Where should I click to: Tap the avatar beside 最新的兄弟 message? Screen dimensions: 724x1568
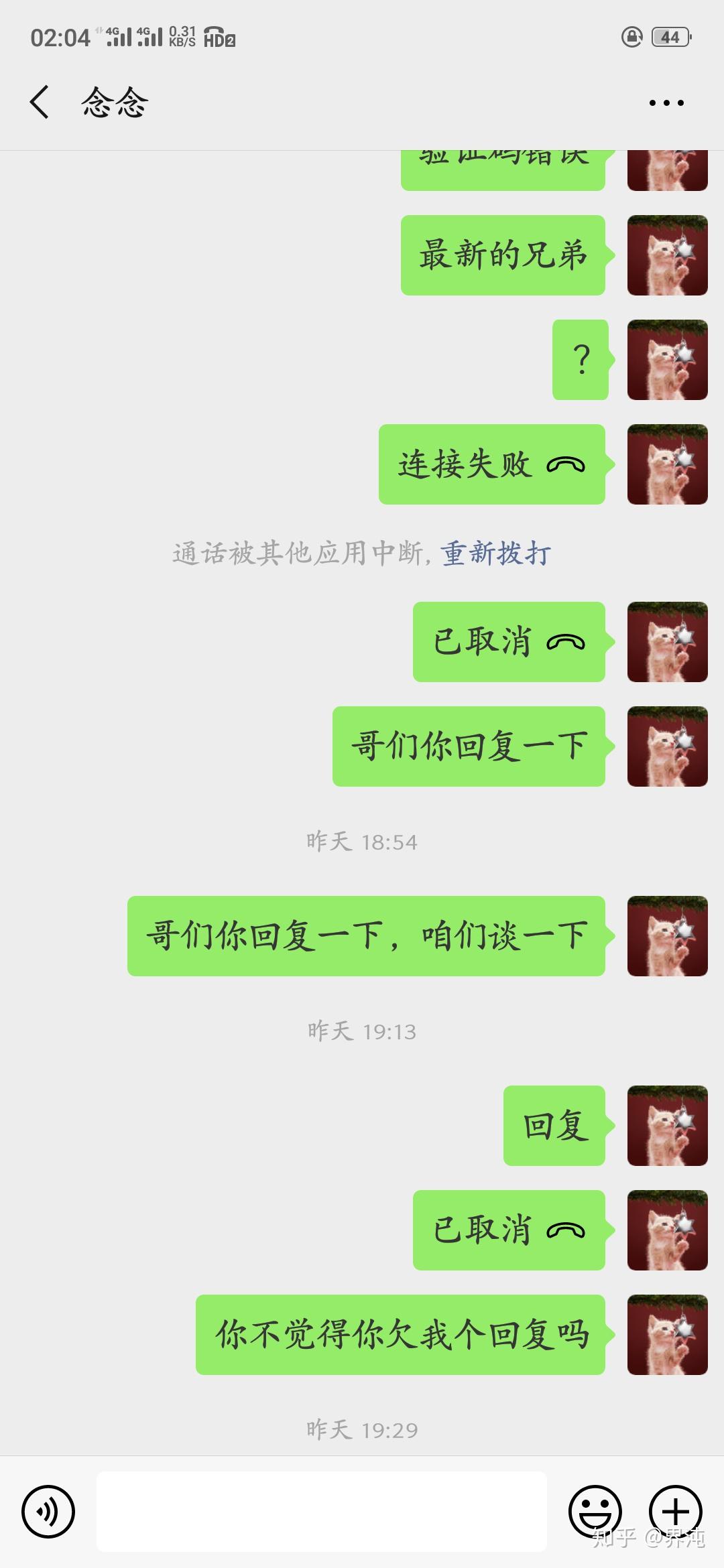point(667,255)
